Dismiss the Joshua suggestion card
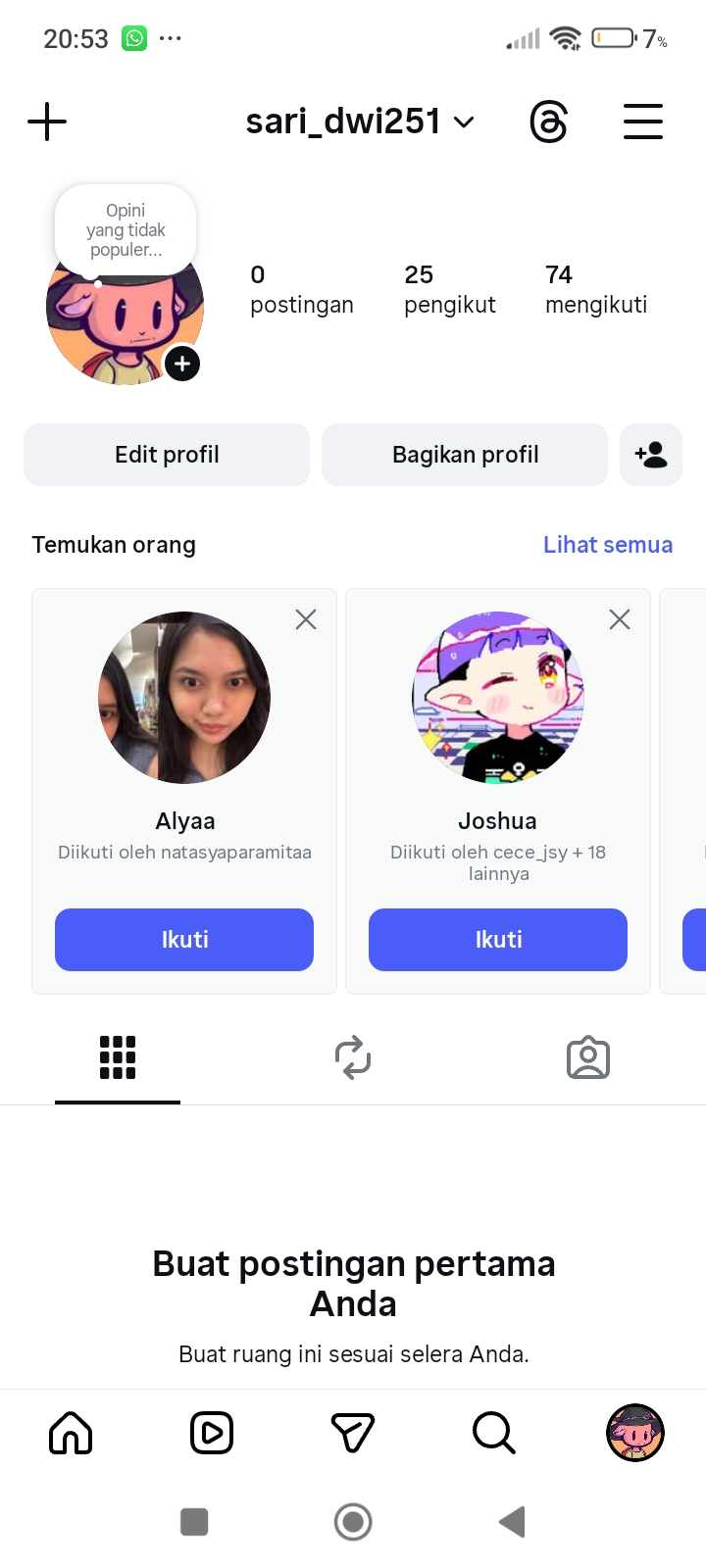The image size is (706, 1568). [x=620, y=619]
